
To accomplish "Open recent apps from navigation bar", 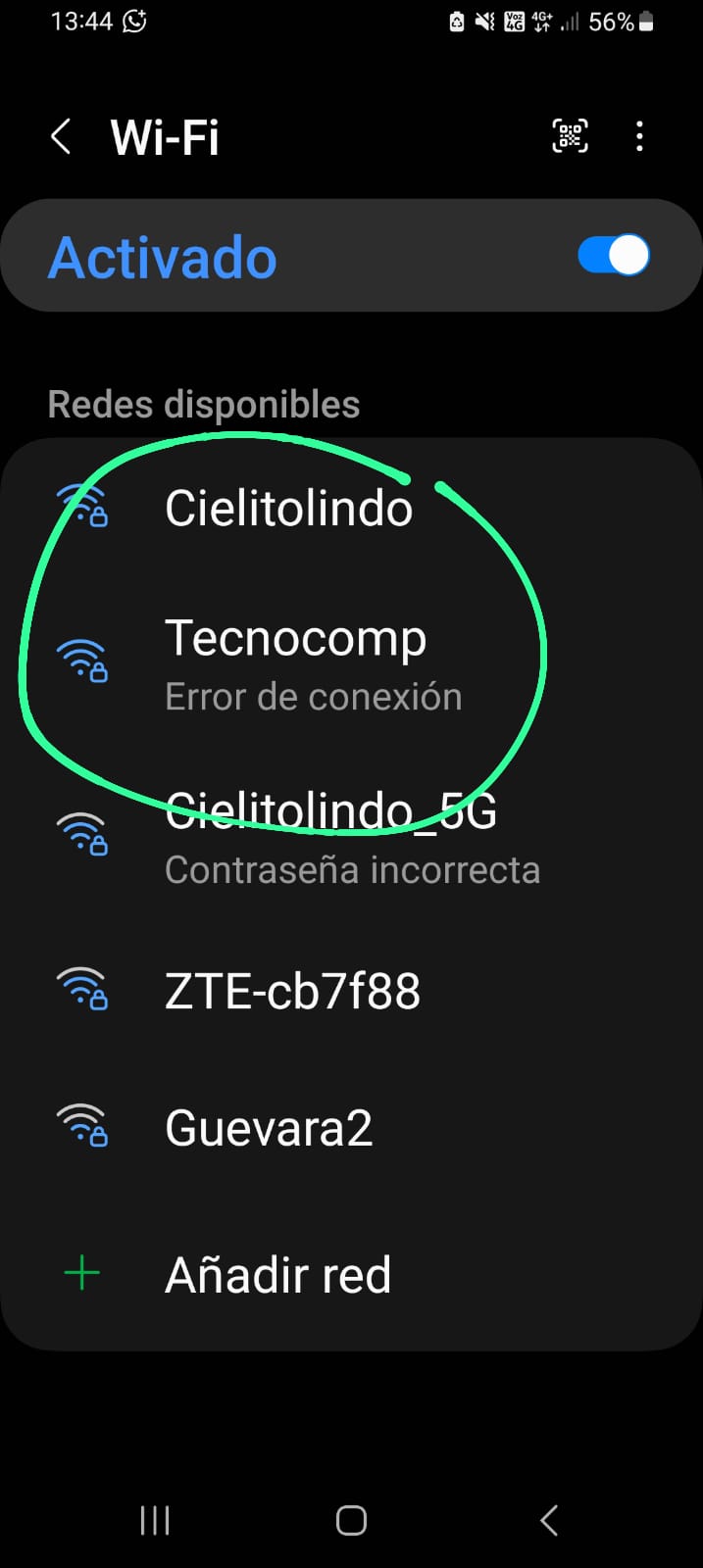I will pos(155,1520).
